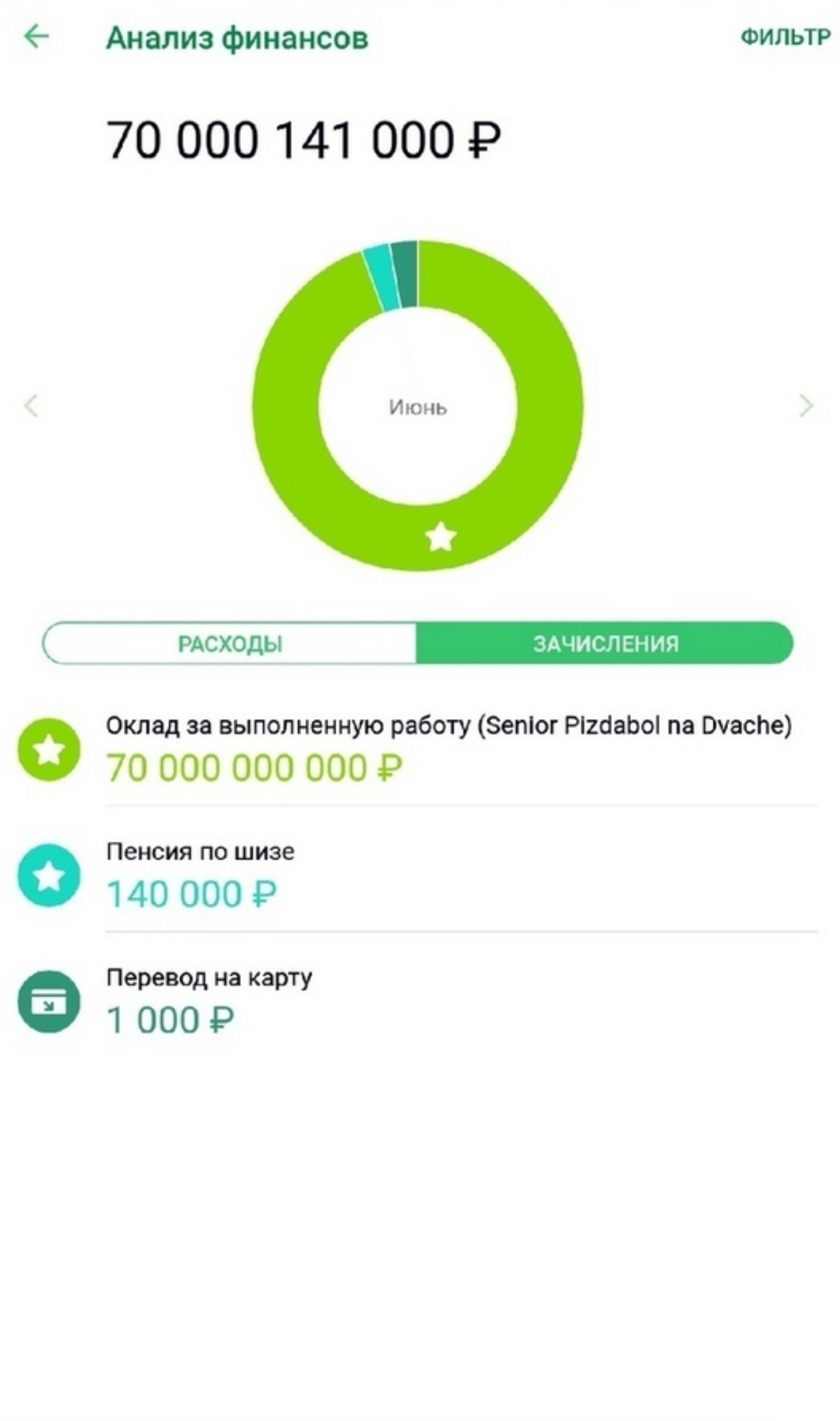840x1421 pixels.
Task: Select the ЗАЧИСЛЕНИЯ tab
Action: point(605,643)
